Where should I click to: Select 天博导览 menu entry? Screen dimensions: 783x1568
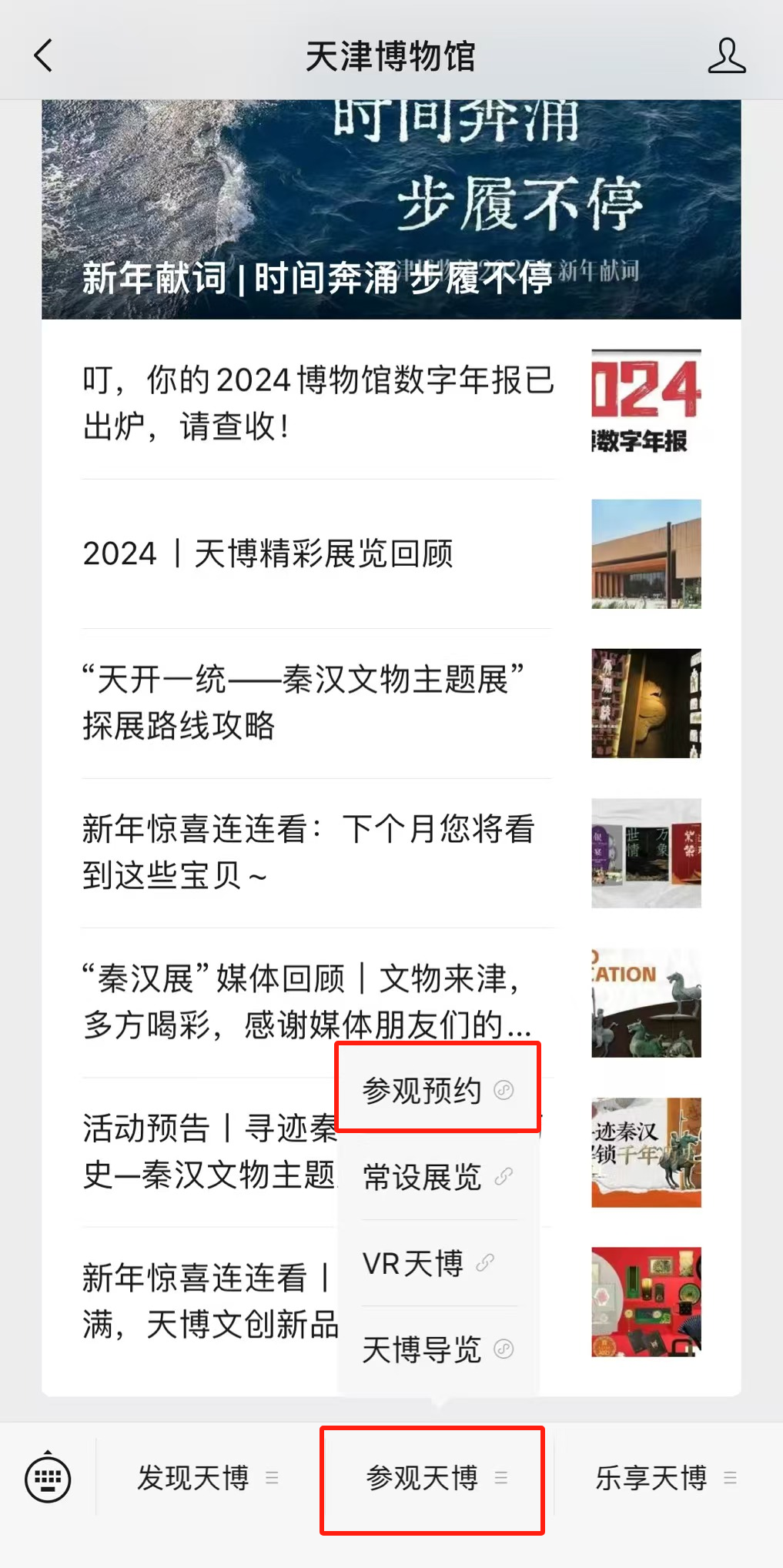[x=437, y=1349]
